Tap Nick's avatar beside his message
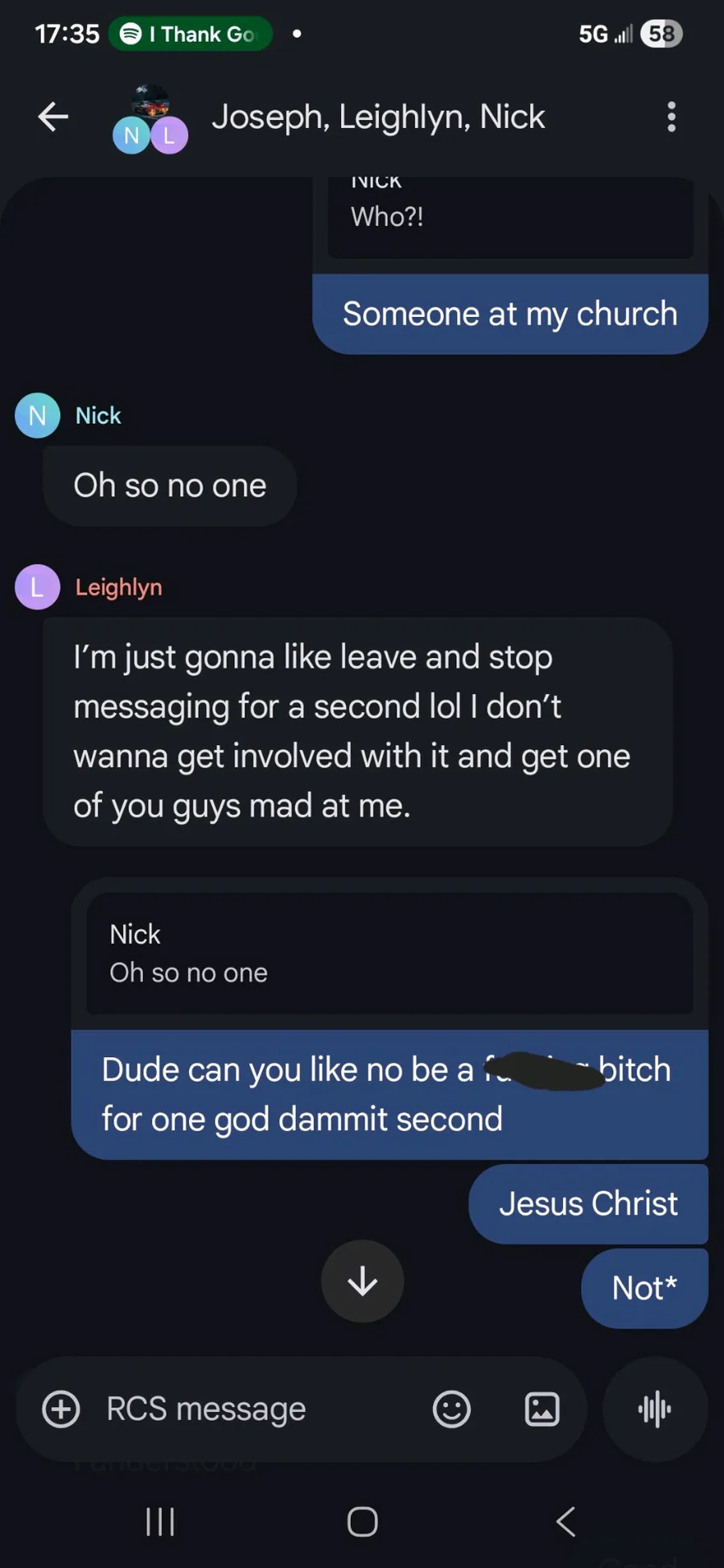This screenshot has height=1568, width=724. tap(37, 415)
